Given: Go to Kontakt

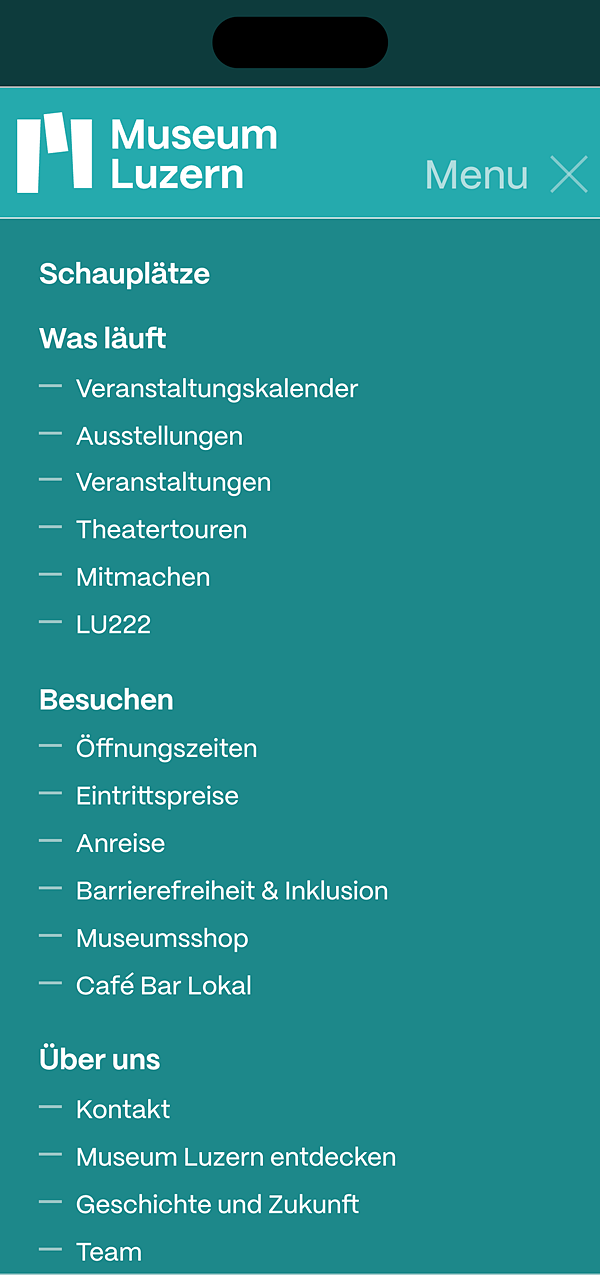Looking at the screenshot, I should point(123,1109).
